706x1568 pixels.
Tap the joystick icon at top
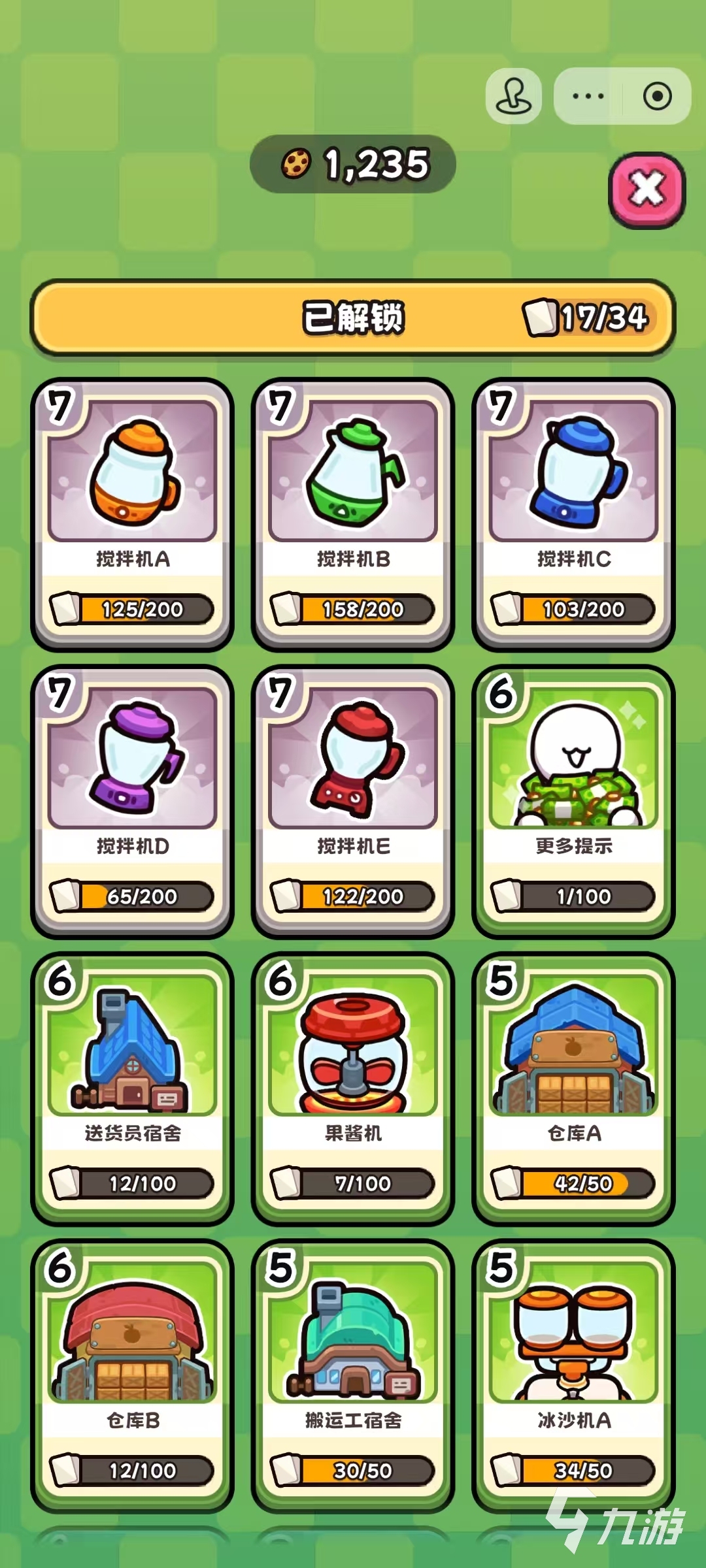[514, 96]
